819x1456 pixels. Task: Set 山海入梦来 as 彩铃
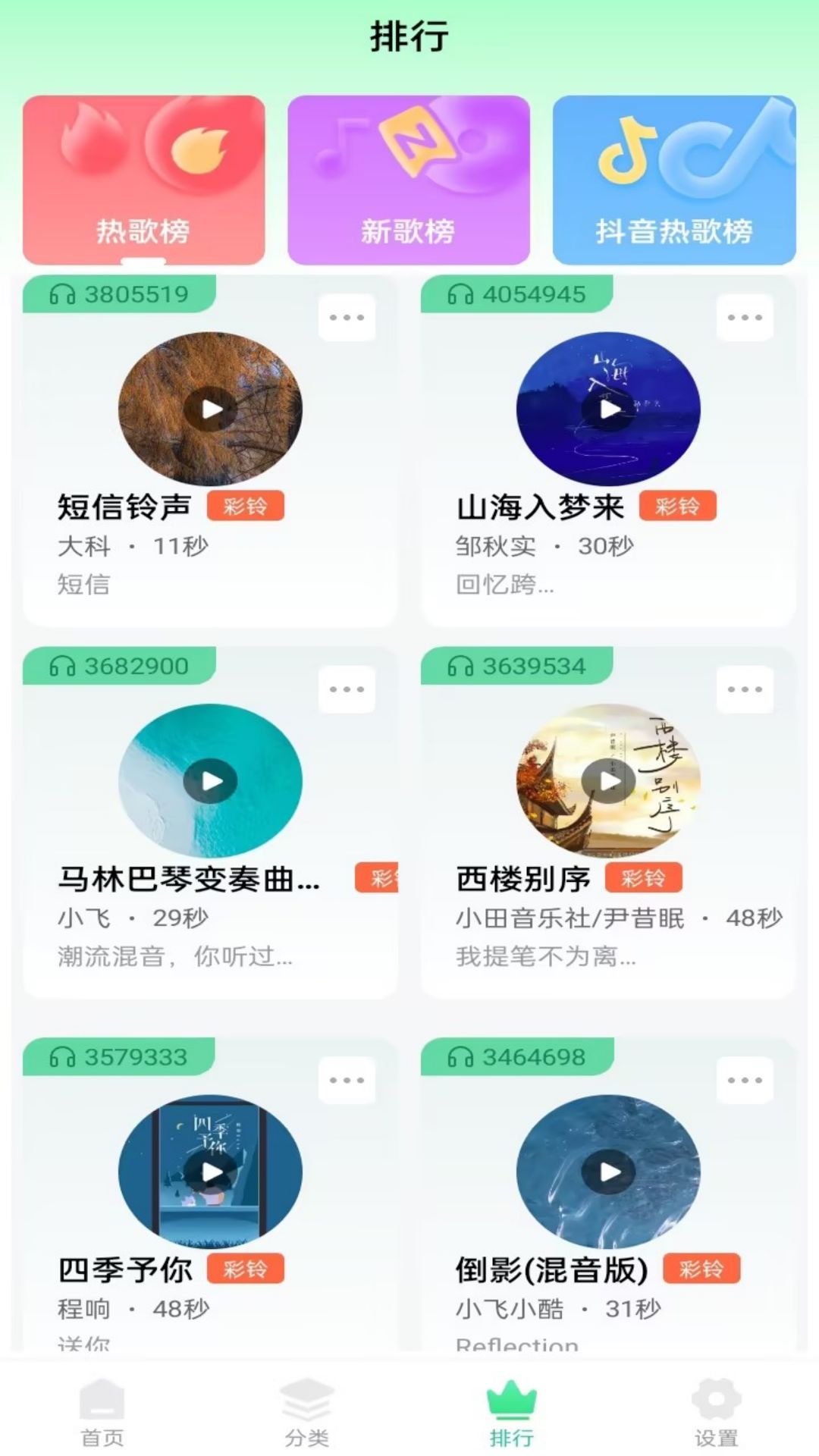(x=678, y=507)
